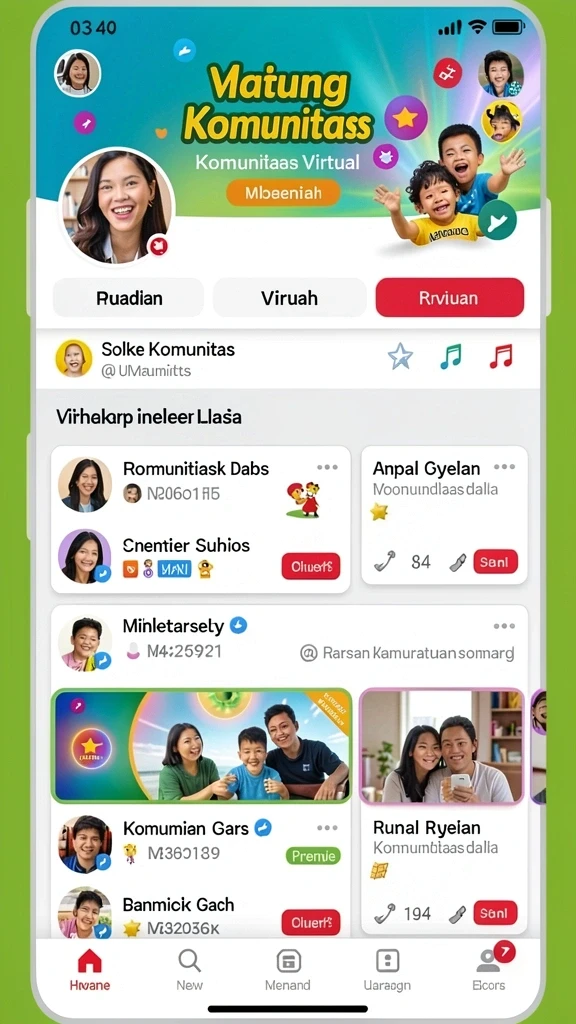Switch to the Viruah tab
This screenshot has width=576, height=1024.
tap(289, 298)
